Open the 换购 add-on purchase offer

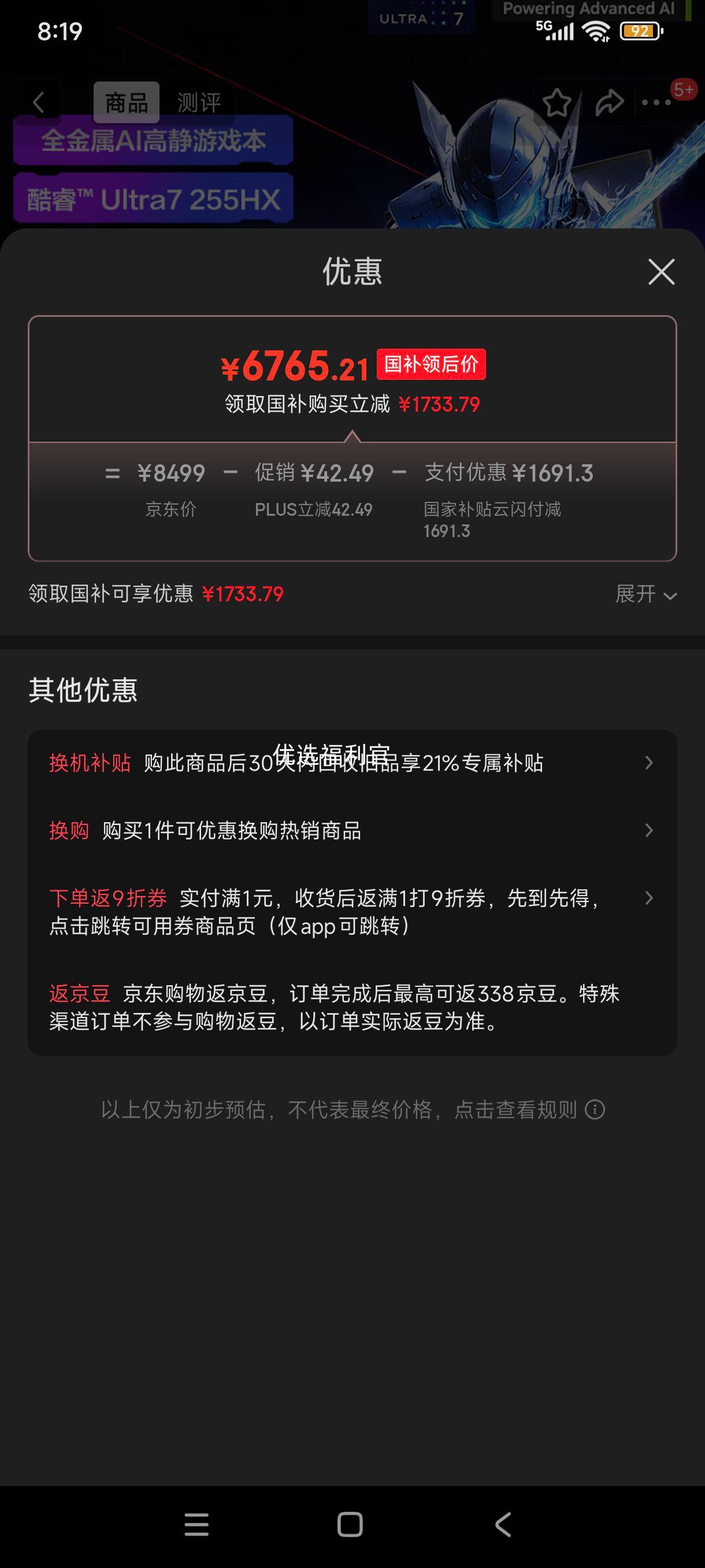351,830
